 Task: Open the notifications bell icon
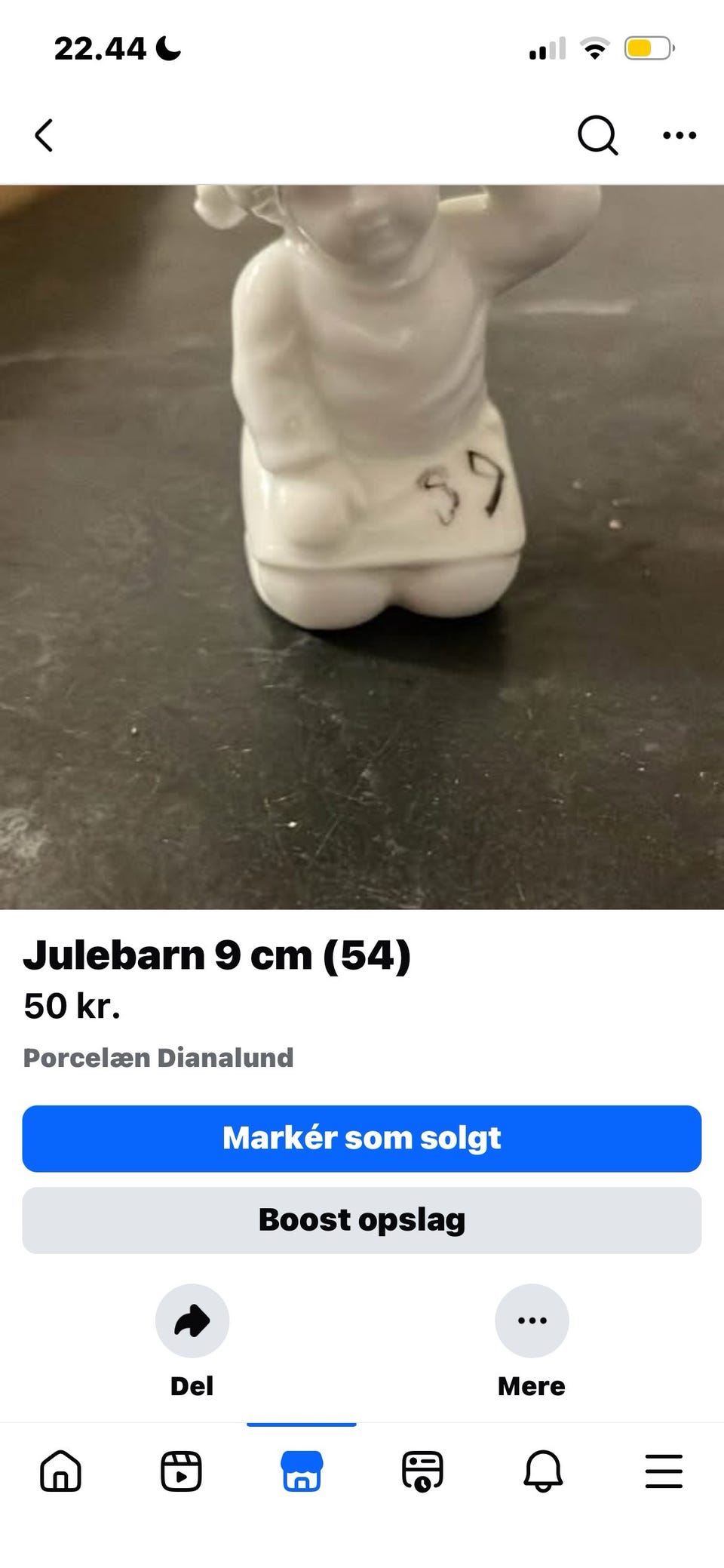[545, 1471]
